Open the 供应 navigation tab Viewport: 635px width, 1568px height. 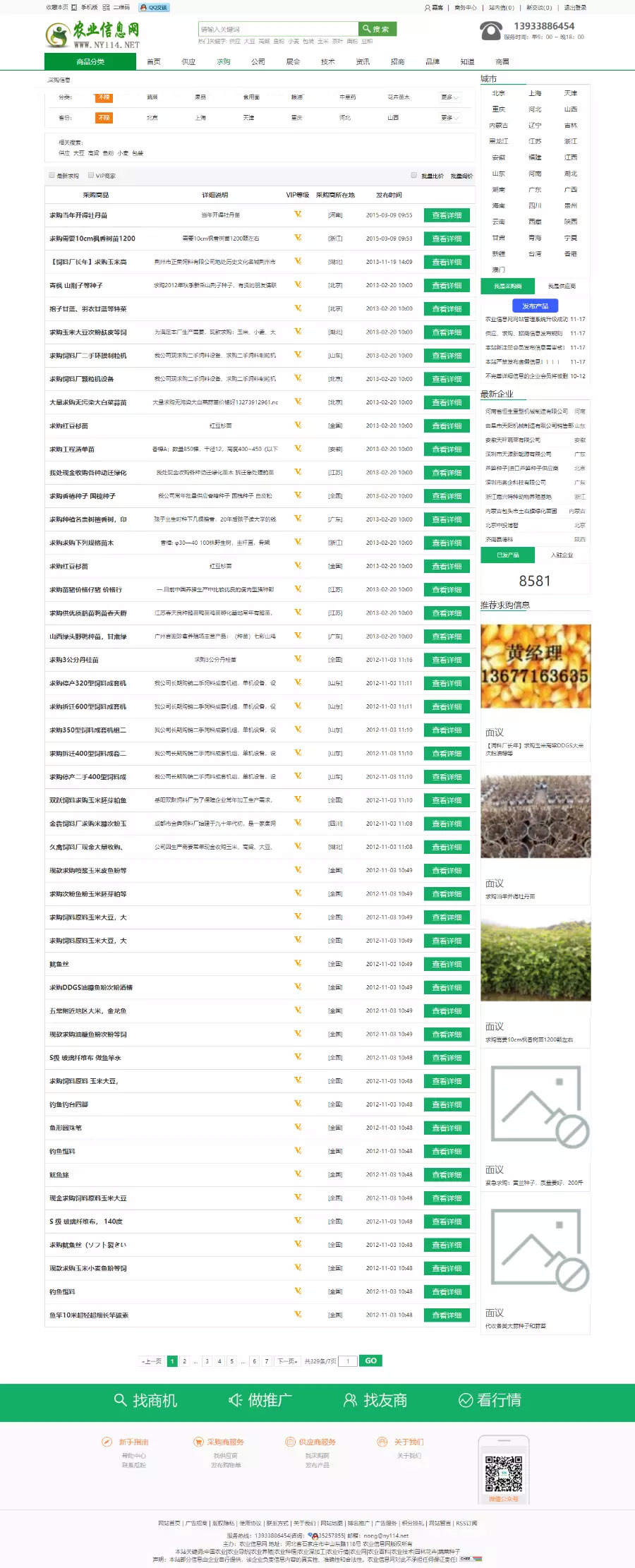(x=188, y=62)
